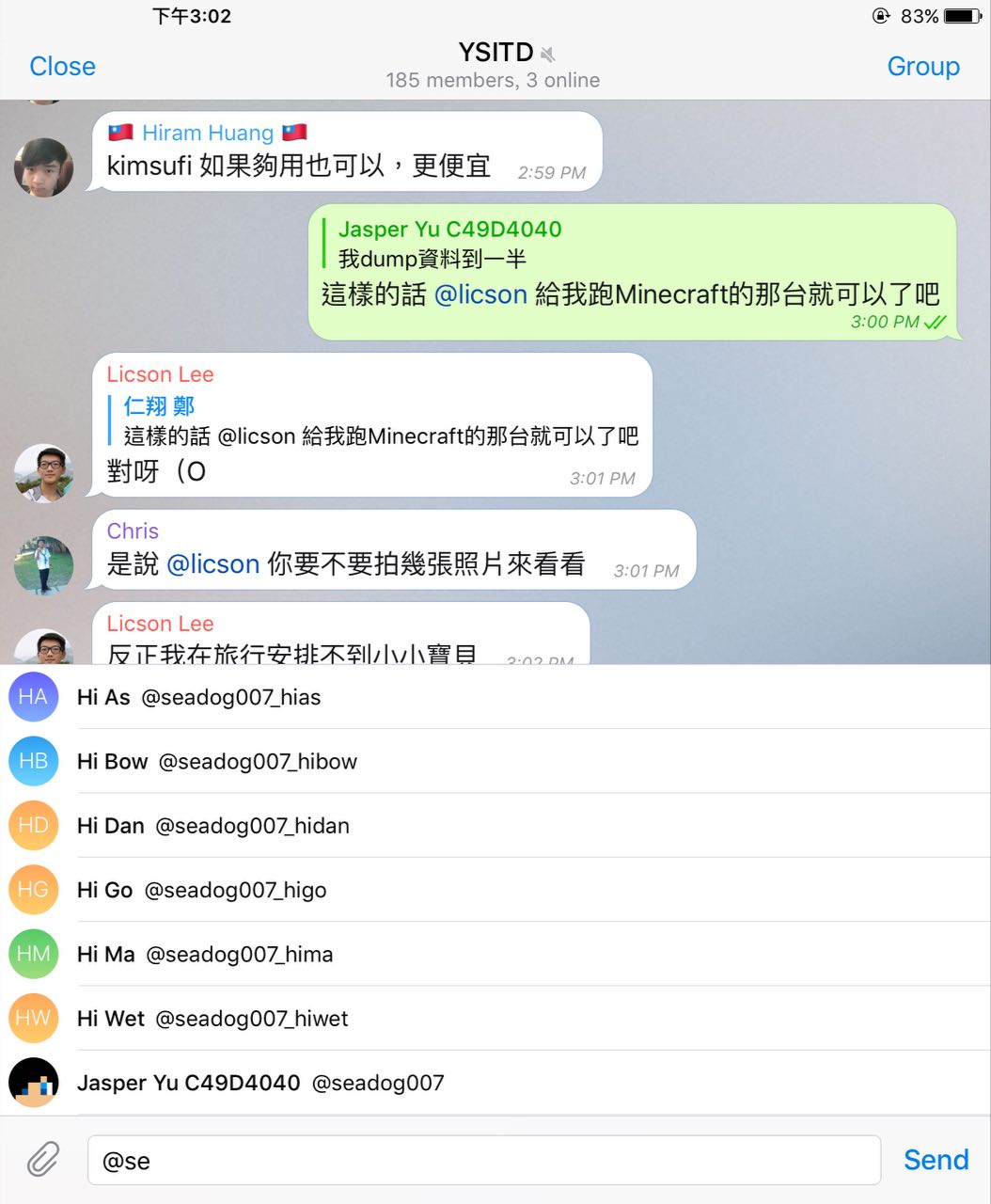This screenshot has width=991, height=1204.
Task: Focus the message input field
Action: (483, 1160)
